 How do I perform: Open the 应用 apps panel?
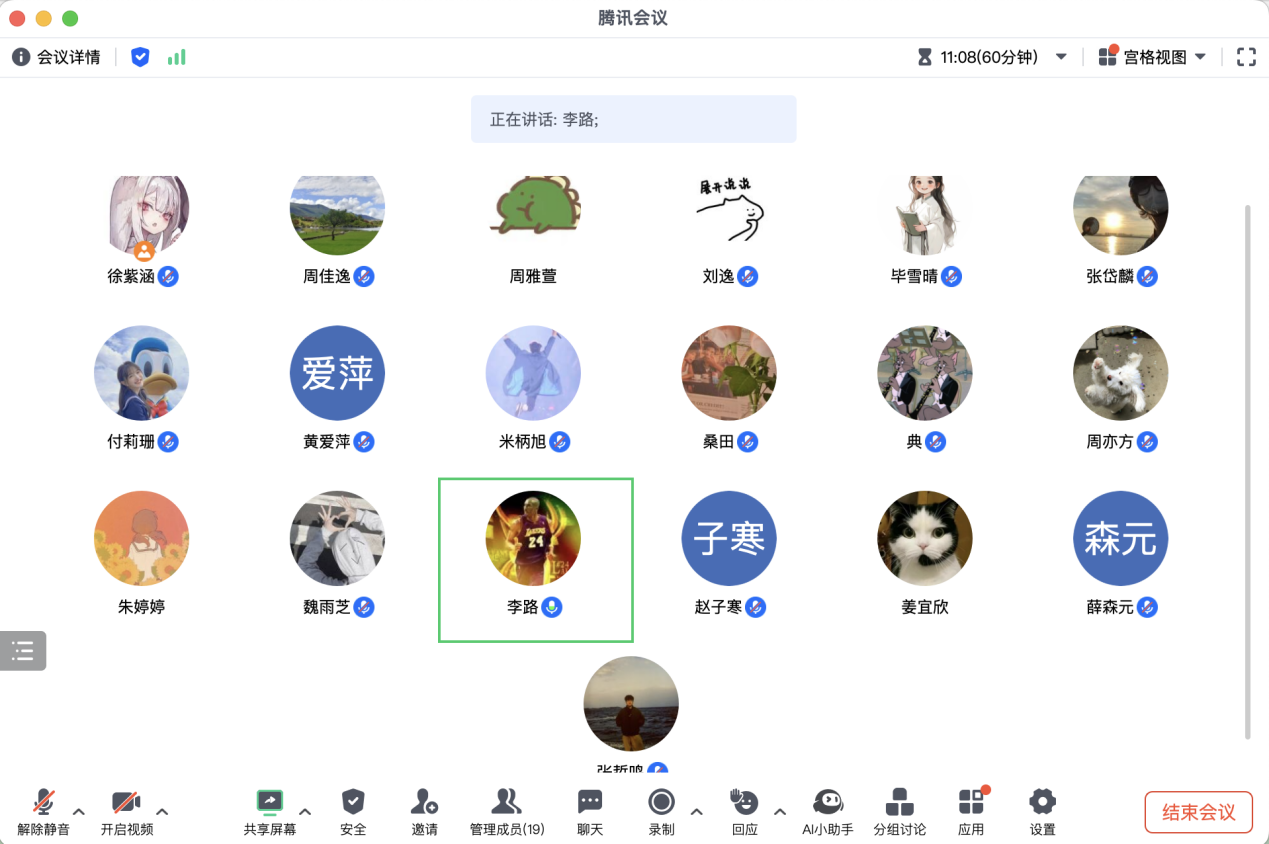pos(970,811)
